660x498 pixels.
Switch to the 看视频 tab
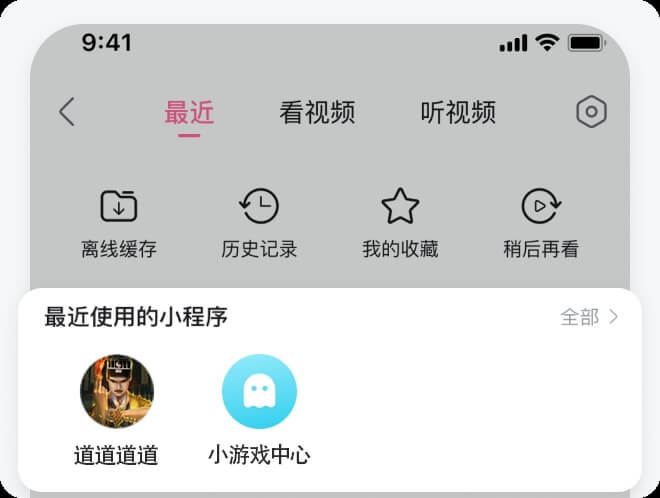pos(317,113)
